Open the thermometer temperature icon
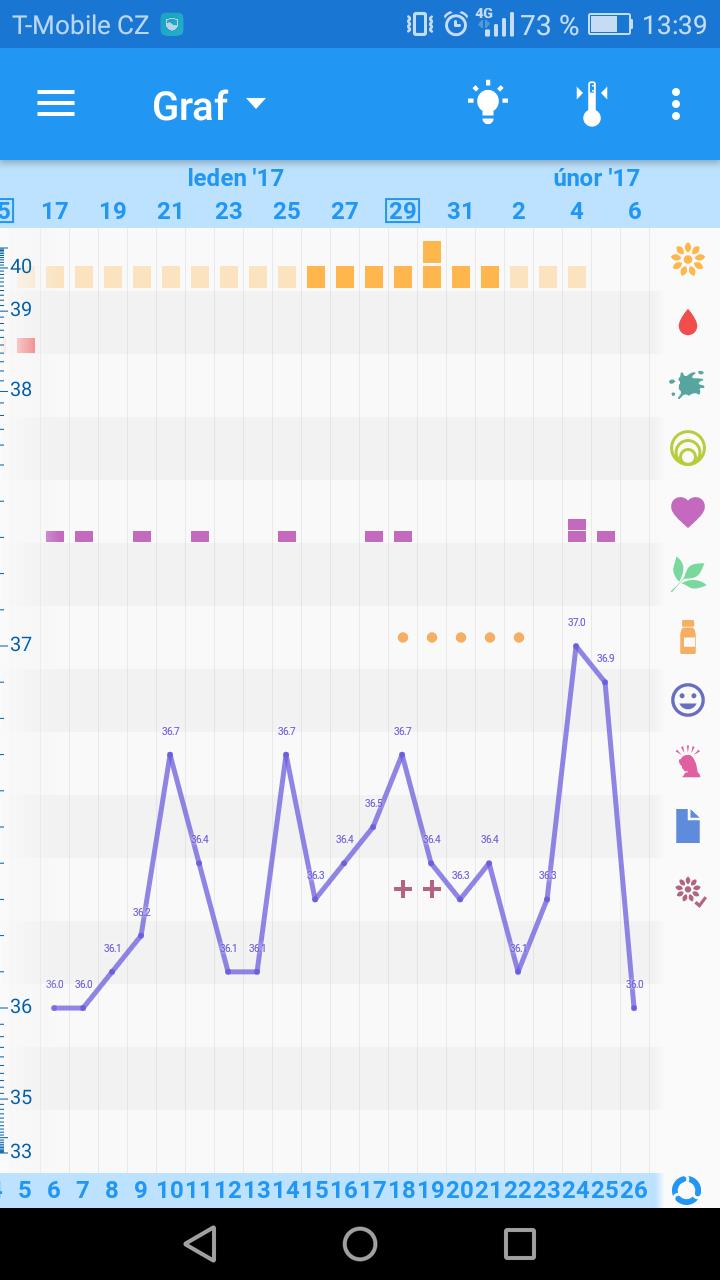720x1280 pixels. point(592,104)
